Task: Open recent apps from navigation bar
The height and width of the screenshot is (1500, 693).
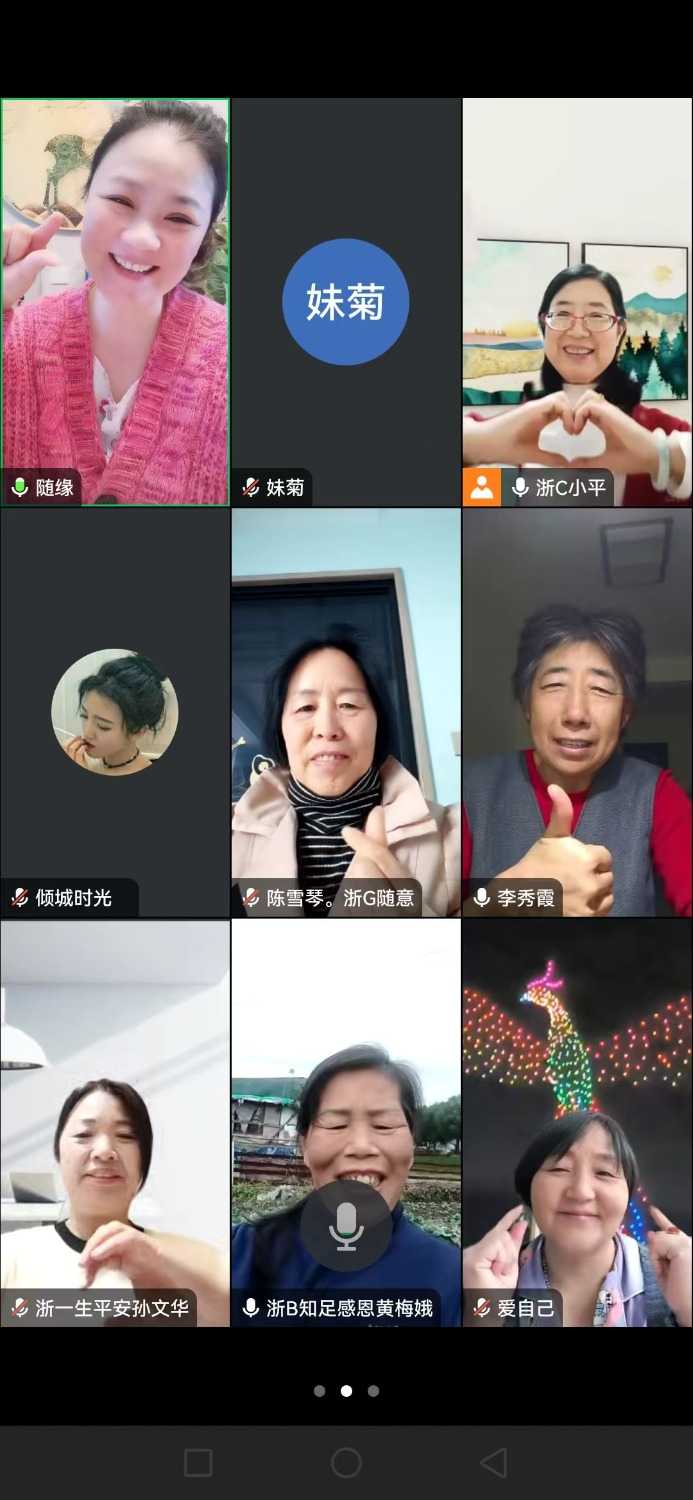Action: click(198, 1463)
